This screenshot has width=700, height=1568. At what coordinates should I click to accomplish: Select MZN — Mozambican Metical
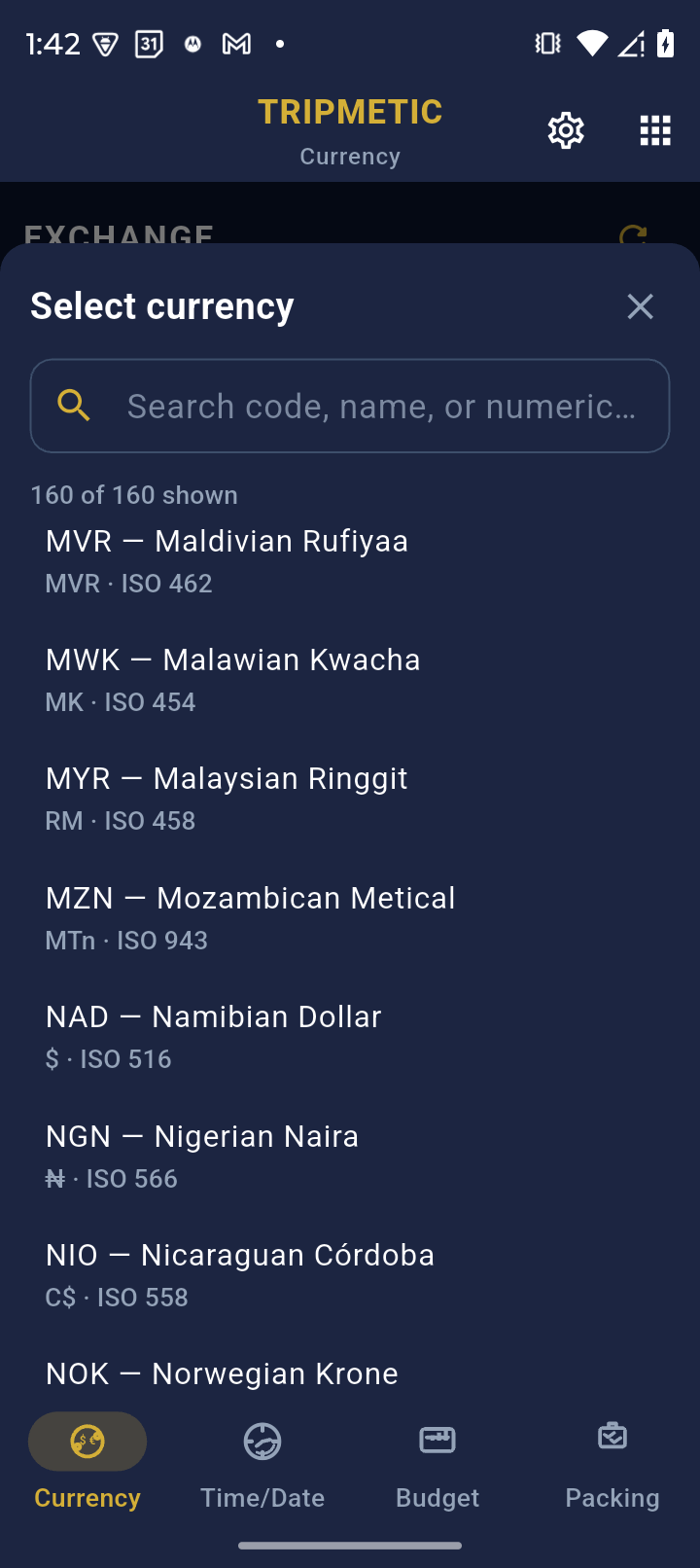pyautogui.click(x=350, y=918)
